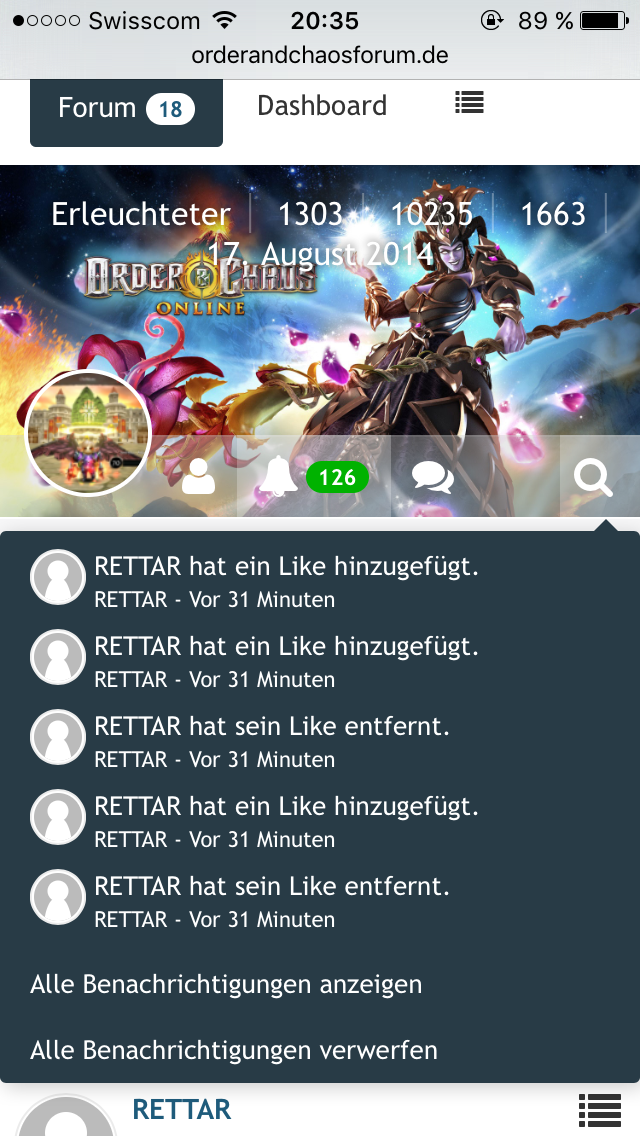
Task: Open the list menu icon beside Dashboard
Action: click(469, 103)
